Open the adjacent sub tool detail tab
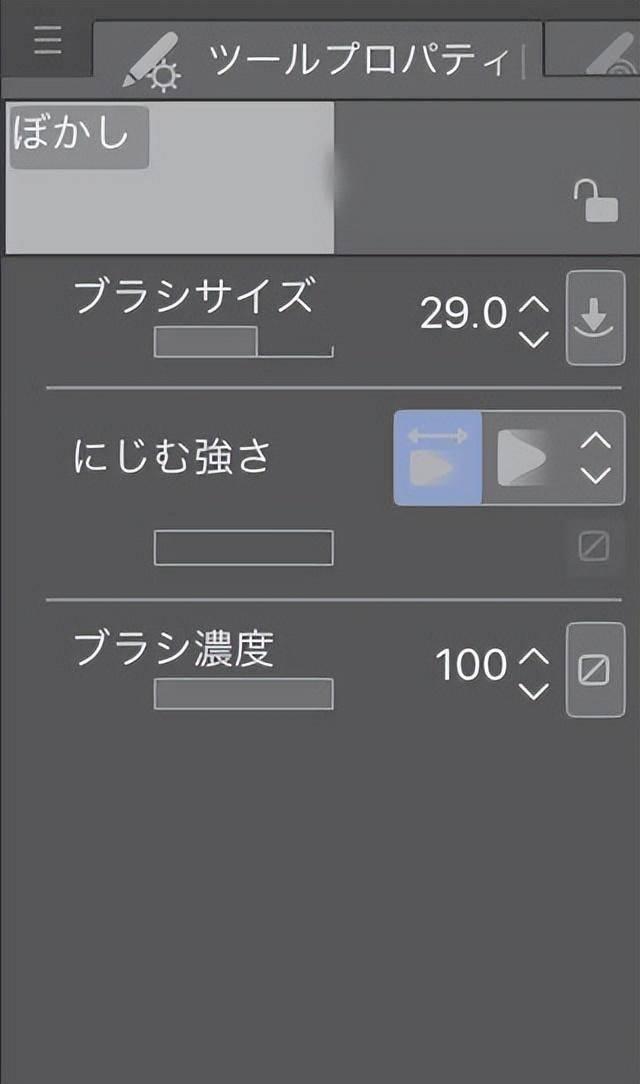Image resolution: width=640 pixels, height=1084 pixels. pos(592,50)
